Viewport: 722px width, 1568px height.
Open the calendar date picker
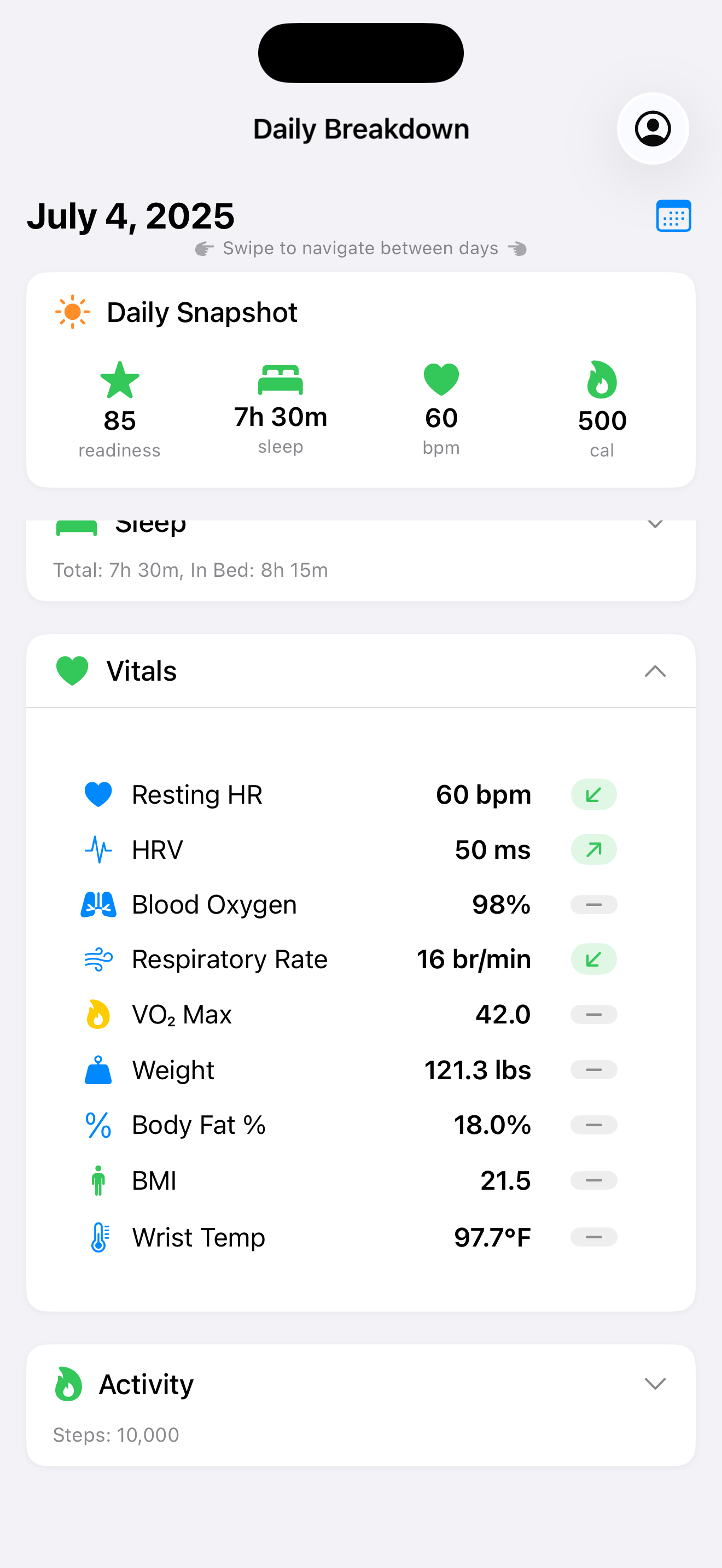tap(673, 216)
